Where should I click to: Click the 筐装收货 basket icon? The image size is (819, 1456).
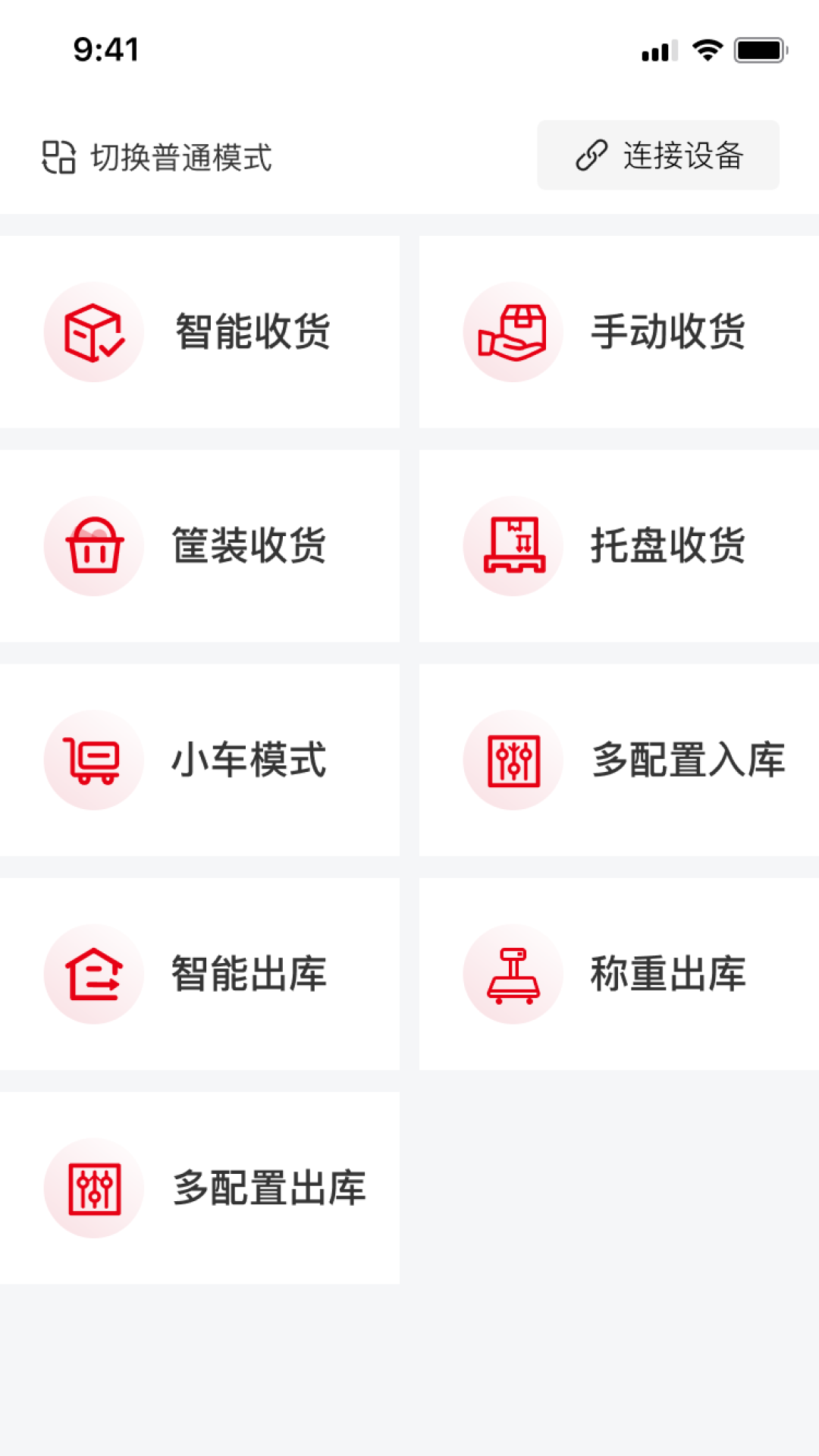click(93, 545)
